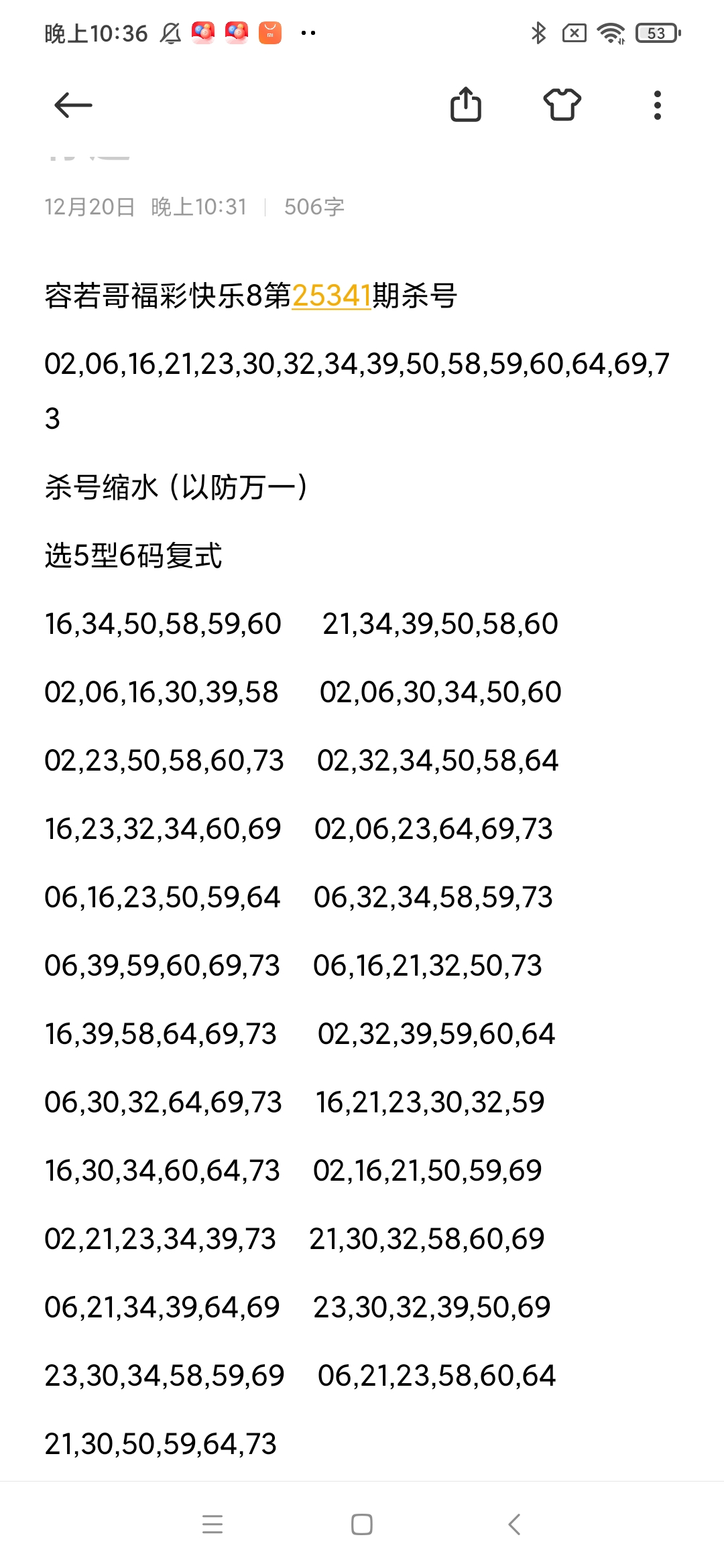This screenshot has height=1568, width=724.
Task: Expand the hidden notifications dots
Action: pos(308,32)
